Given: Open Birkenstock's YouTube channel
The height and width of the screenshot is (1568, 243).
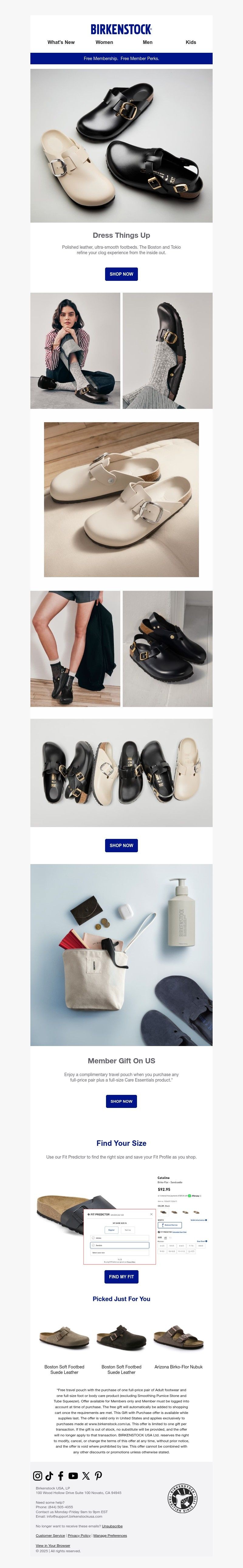Looking at the screenshot, I should tap(73, 1476).
